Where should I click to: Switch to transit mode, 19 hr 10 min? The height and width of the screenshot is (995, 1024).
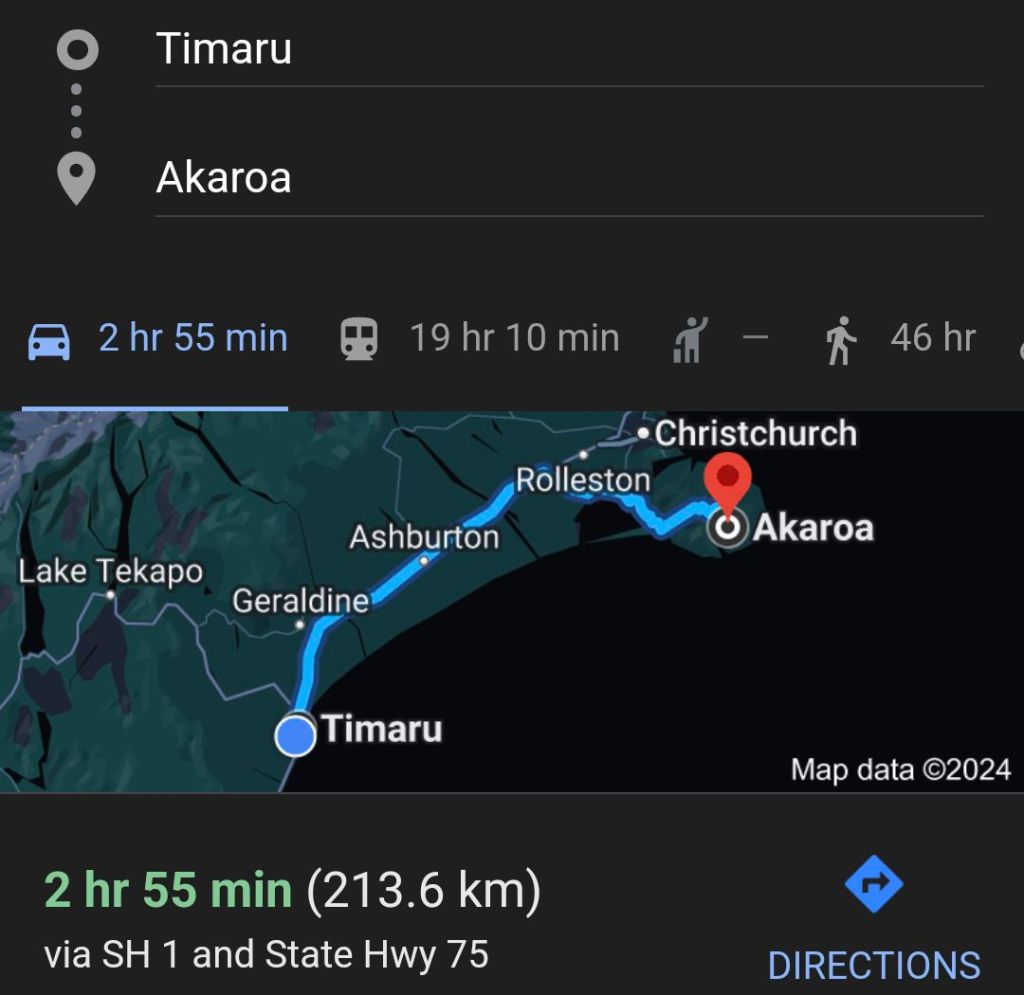[x=480, y=339]
